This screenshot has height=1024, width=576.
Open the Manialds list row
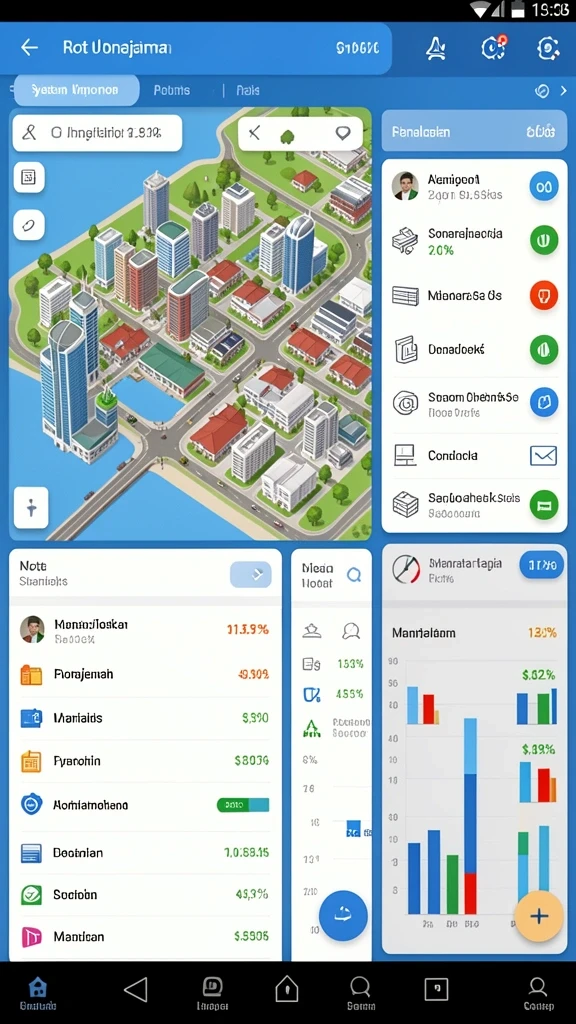(145, 718)
